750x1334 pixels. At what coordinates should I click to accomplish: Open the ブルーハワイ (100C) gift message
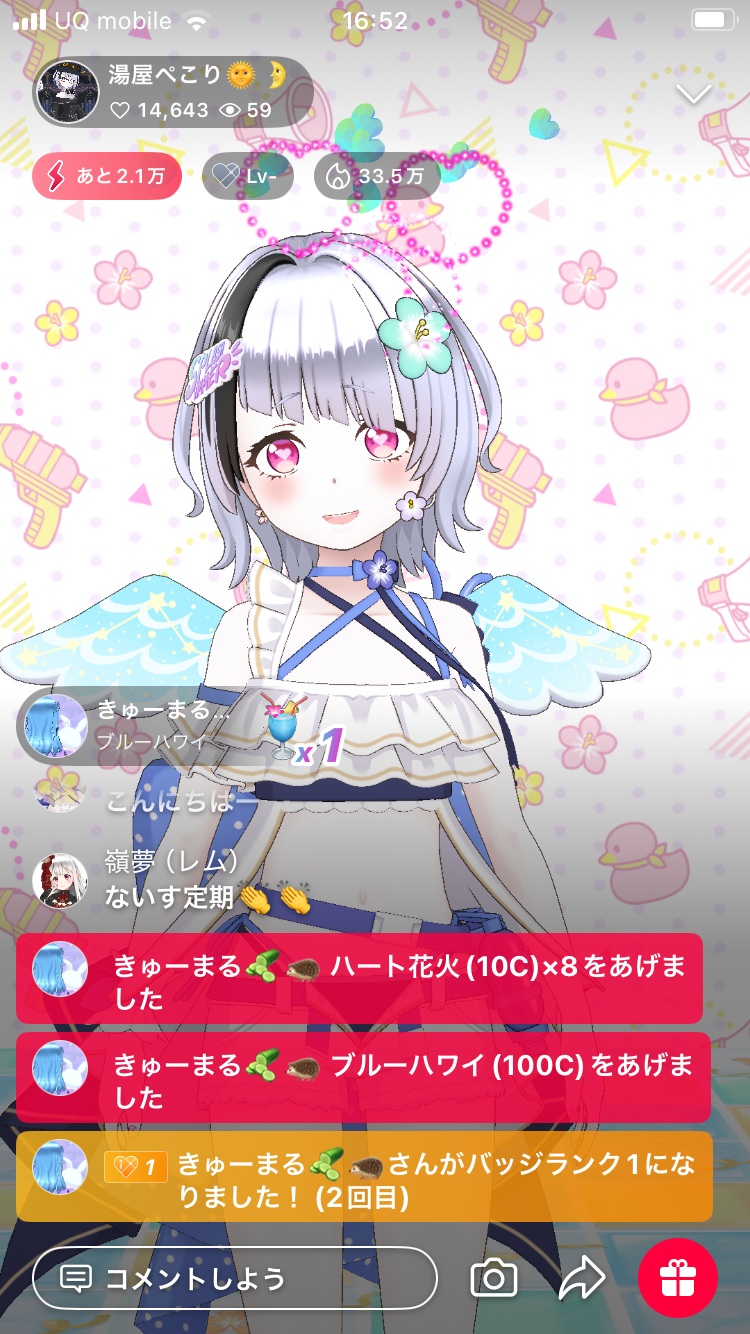tap(360, 1078)
